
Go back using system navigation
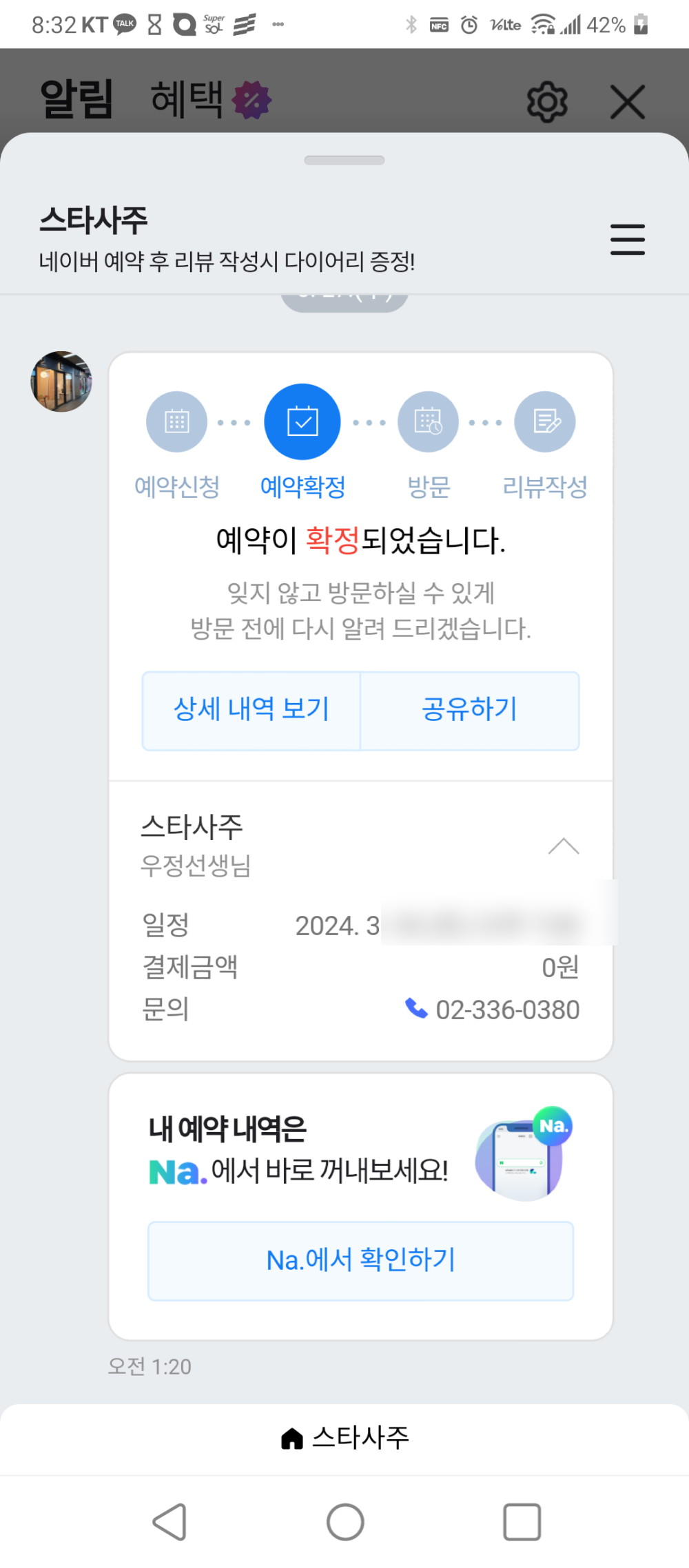(x=169, y=1522)
